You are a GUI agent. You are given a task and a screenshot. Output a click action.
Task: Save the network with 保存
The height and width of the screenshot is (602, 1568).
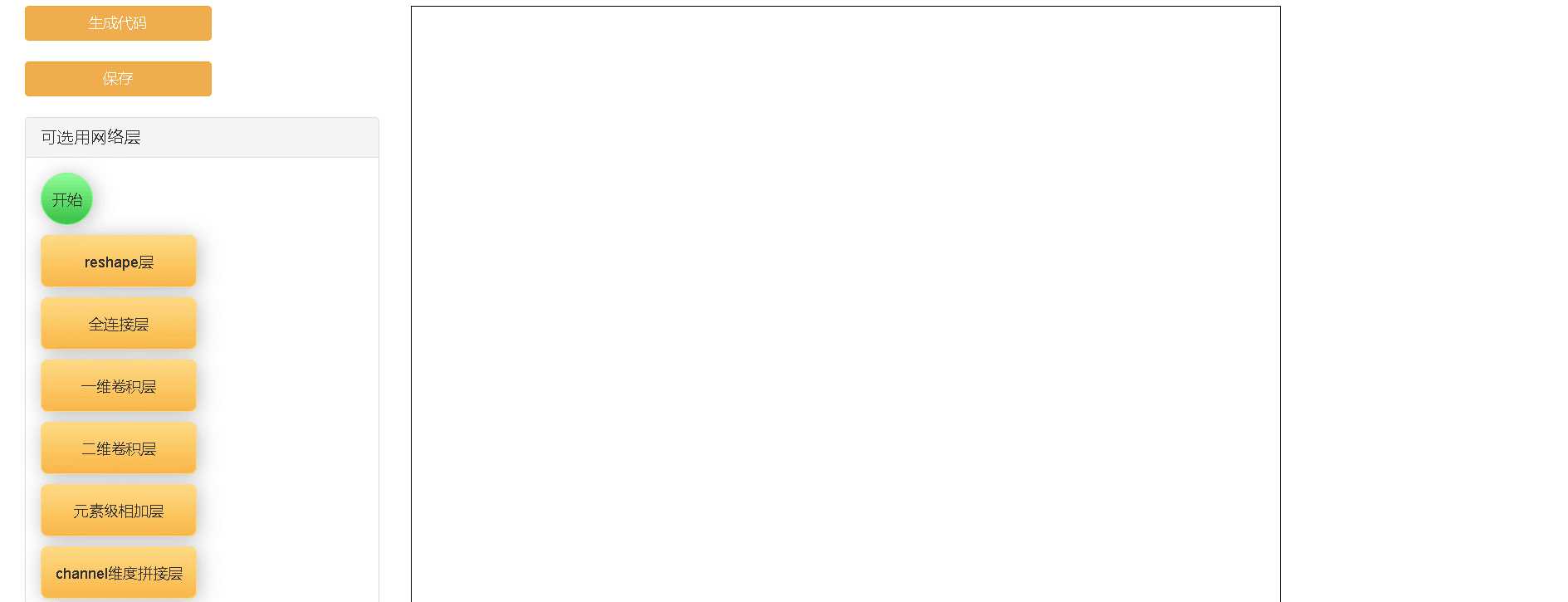tap(118, 79)
